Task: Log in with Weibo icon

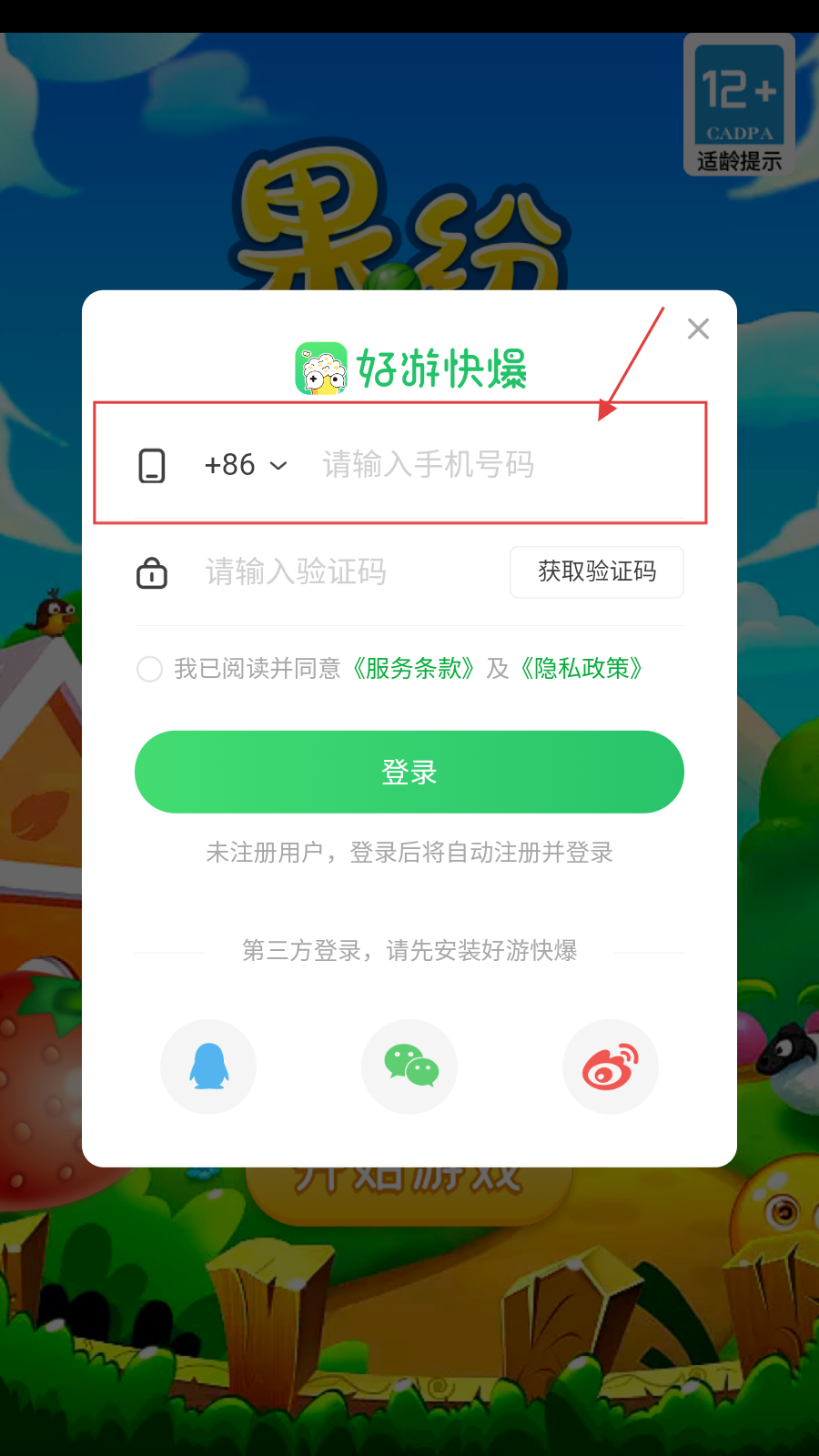Action: pos(611,1067)
